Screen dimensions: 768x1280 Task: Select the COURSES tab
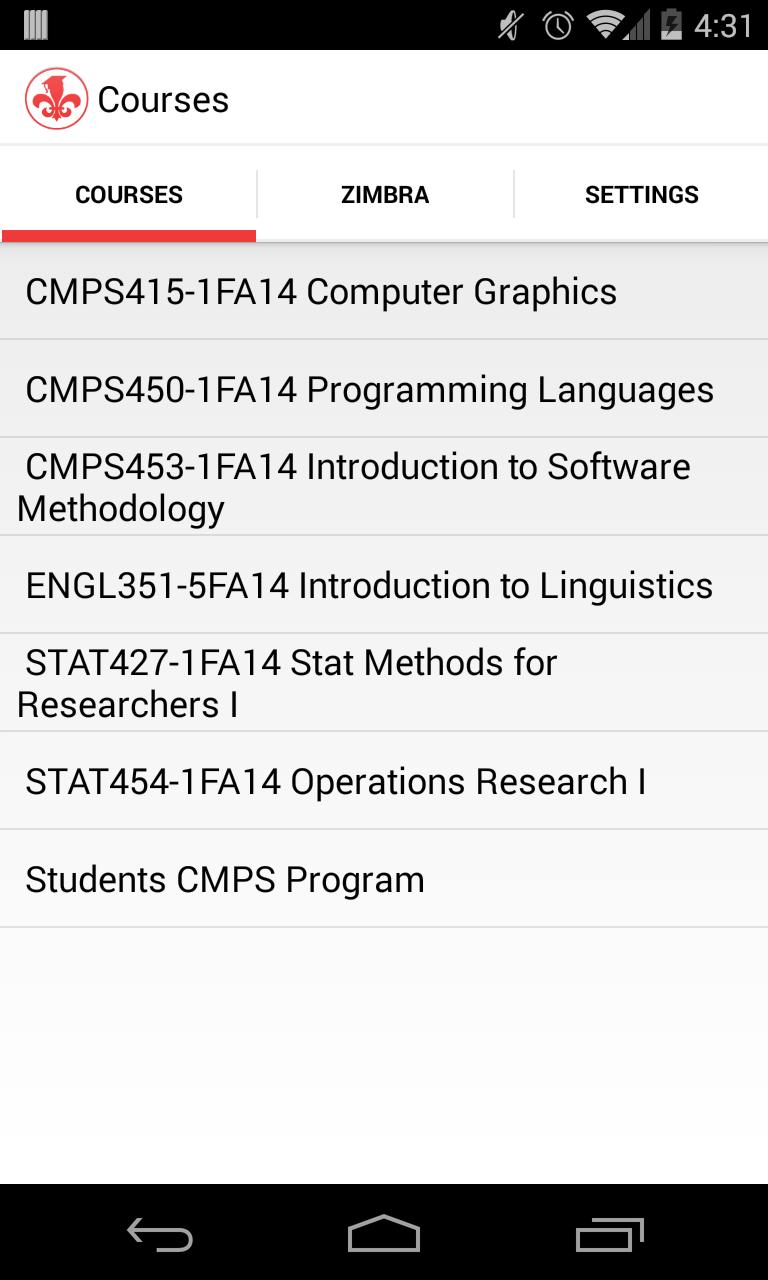click(128, 194)
